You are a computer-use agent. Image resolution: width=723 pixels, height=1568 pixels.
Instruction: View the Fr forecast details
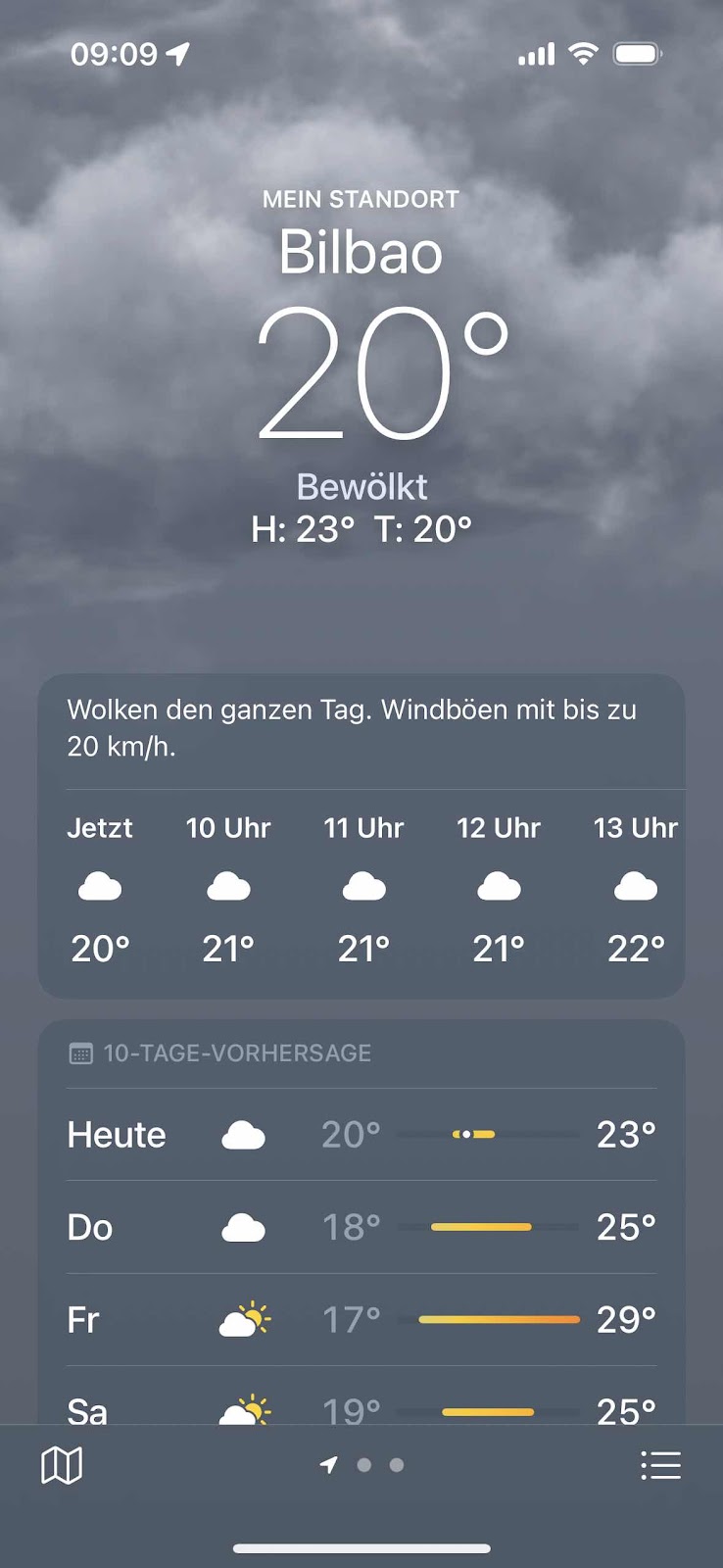click(361, 1320)
